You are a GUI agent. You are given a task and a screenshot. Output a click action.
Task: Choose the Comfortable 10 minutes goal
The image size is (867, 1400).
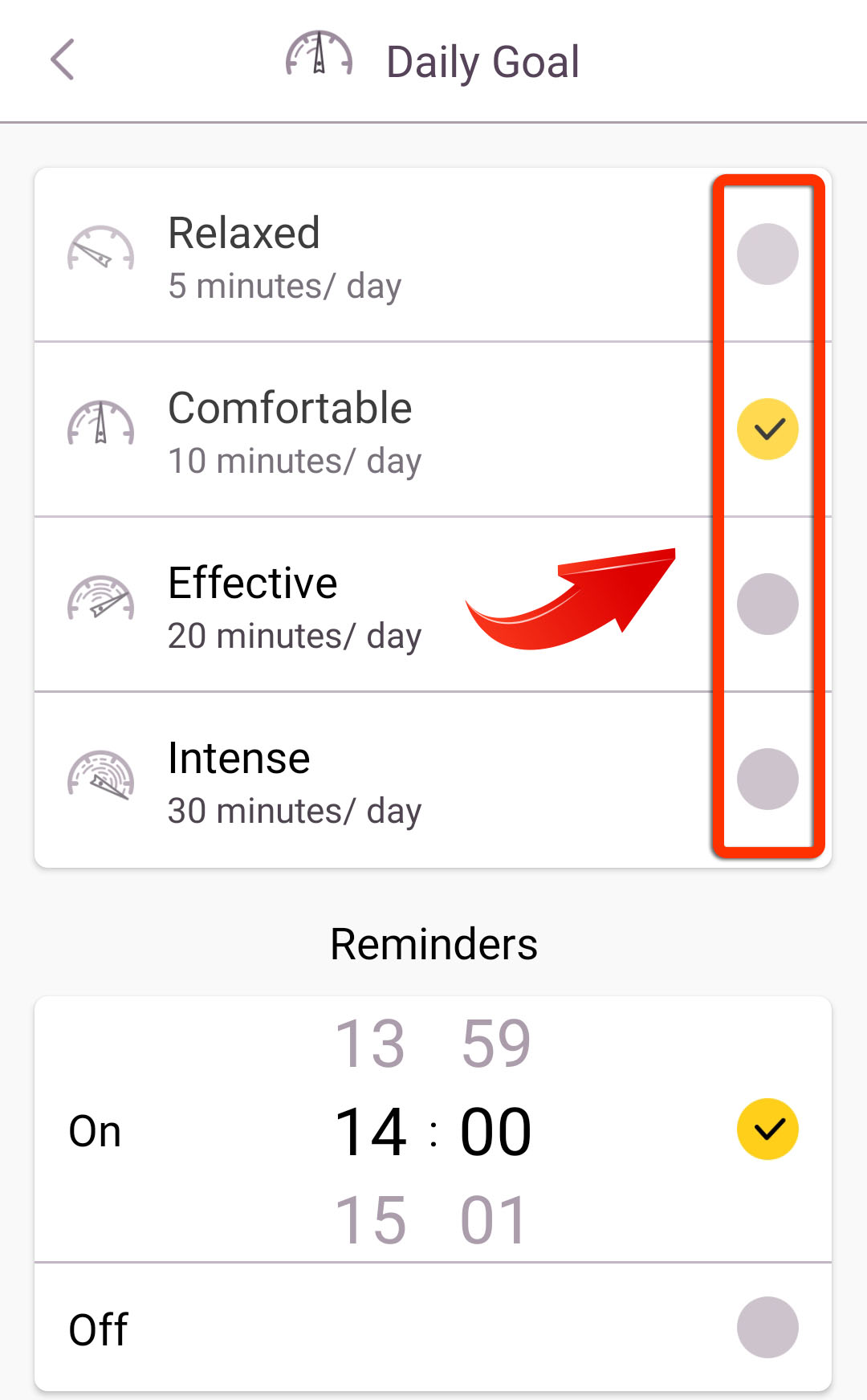tap(433, 429)
